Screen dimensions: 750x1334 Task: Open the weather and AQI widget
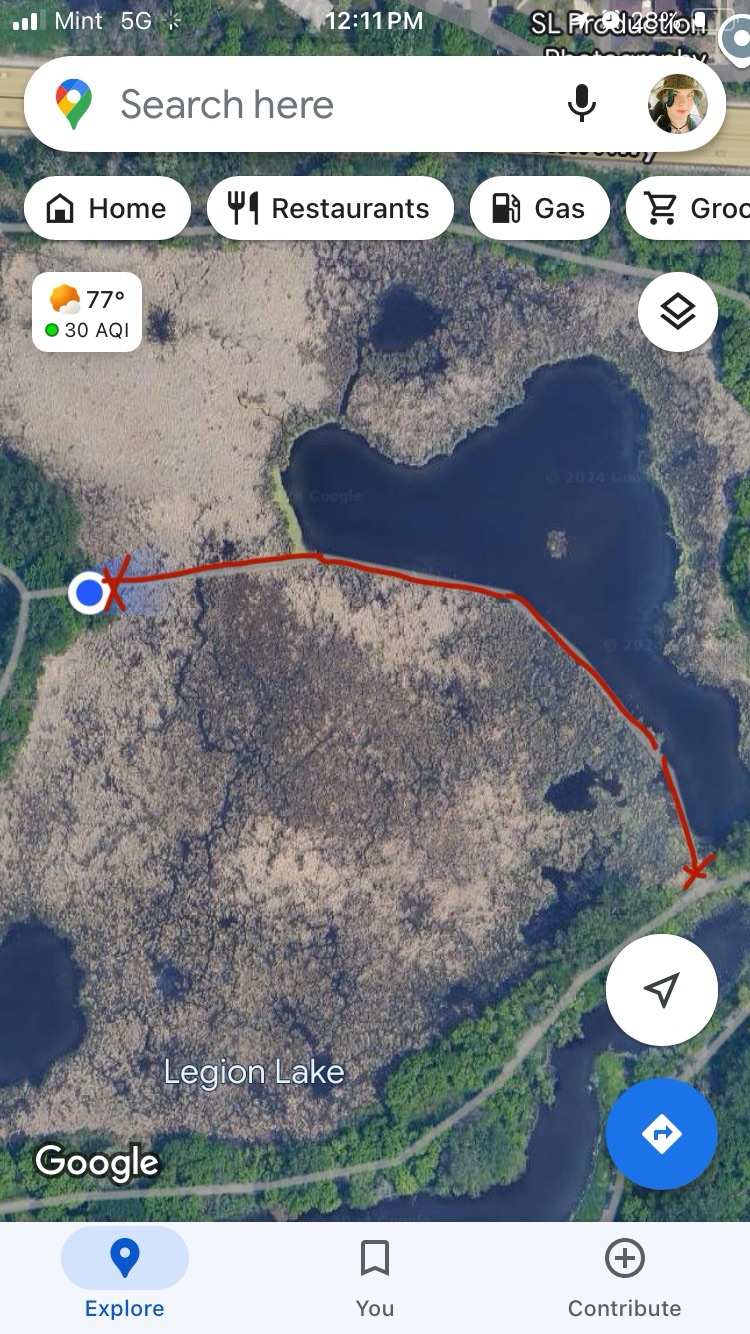[x=87, y=312]
